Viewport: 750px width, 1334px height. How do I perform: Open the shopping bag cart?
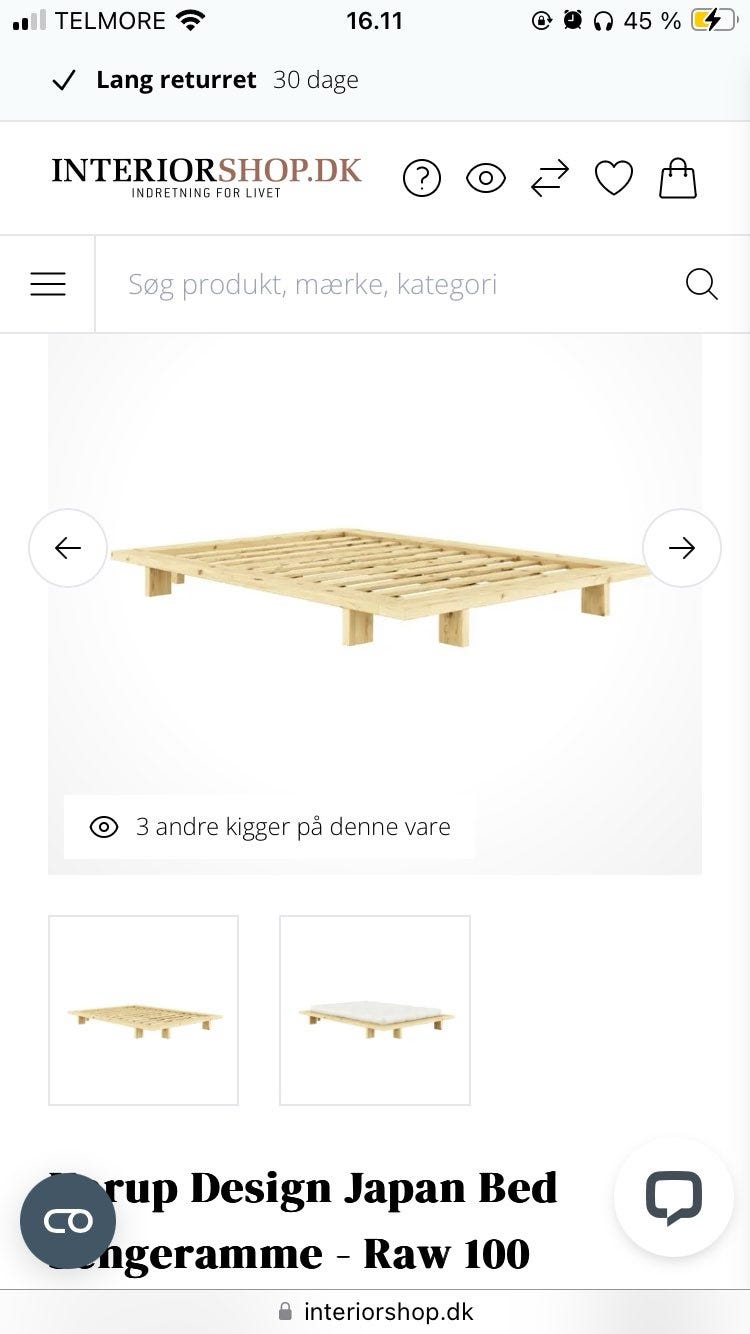click(678, 178)
